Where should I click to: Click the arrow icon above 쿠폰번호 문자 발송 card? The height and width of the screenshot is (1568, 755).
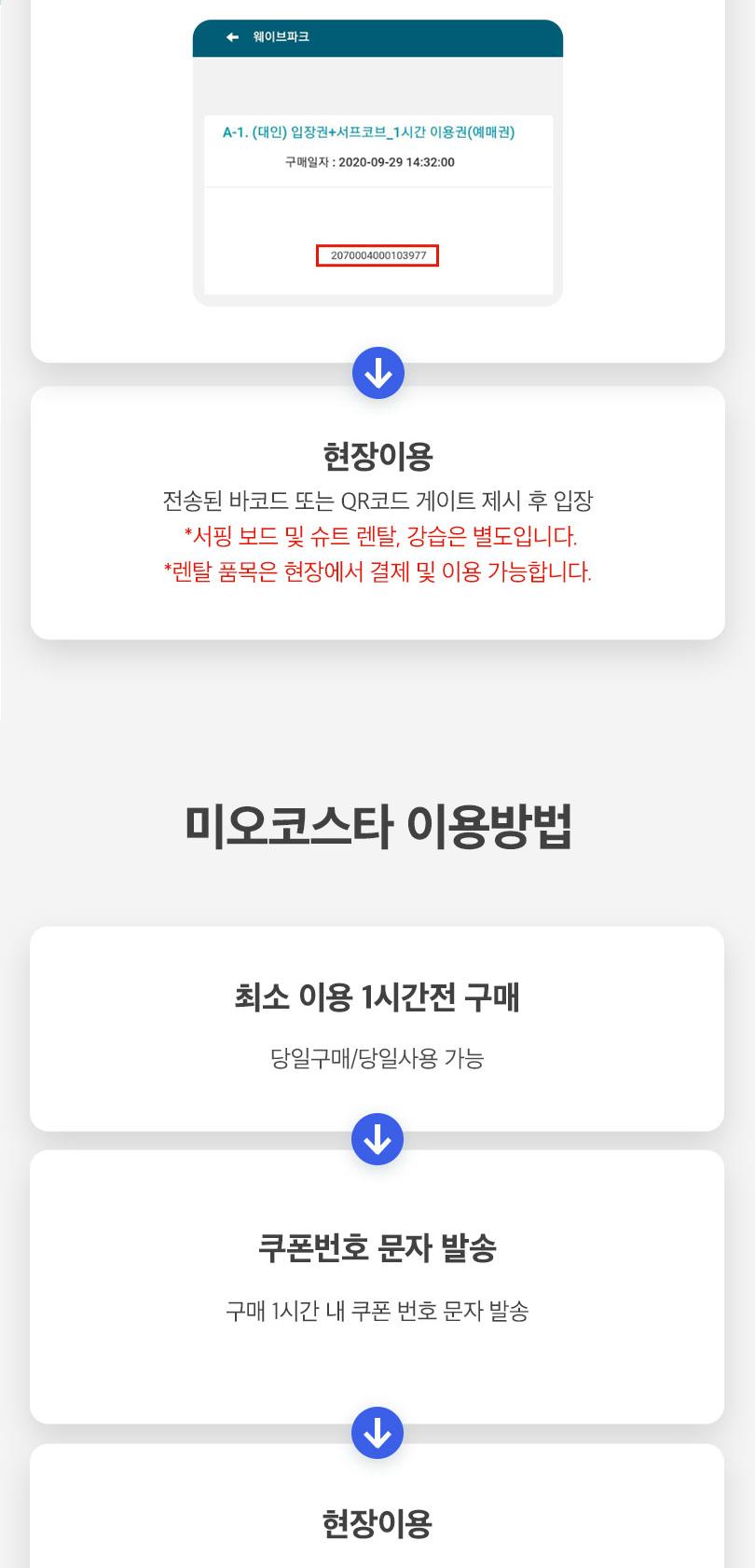coord(377,1139)
